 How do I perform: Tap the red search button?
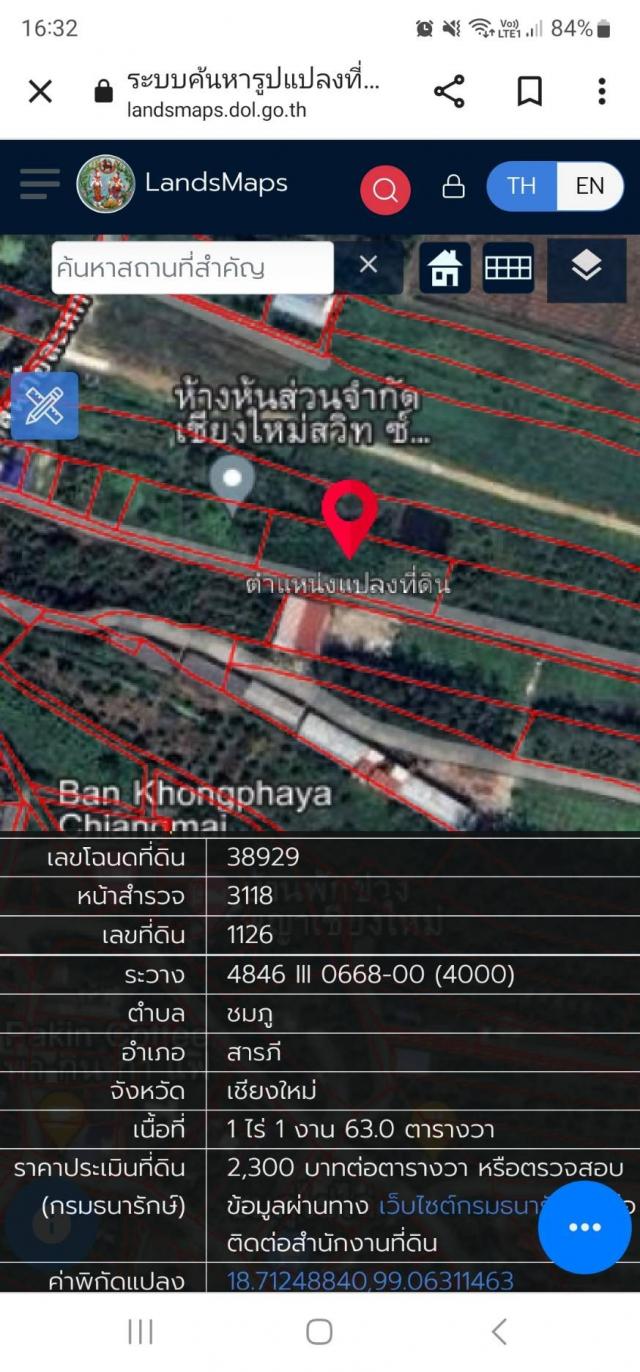tap(385, 187)
